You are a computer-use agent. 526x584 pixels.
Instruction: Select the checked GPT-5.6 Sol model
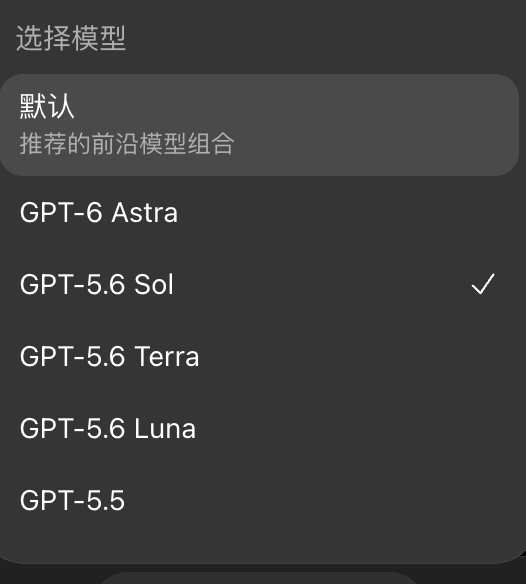[259, 284]
